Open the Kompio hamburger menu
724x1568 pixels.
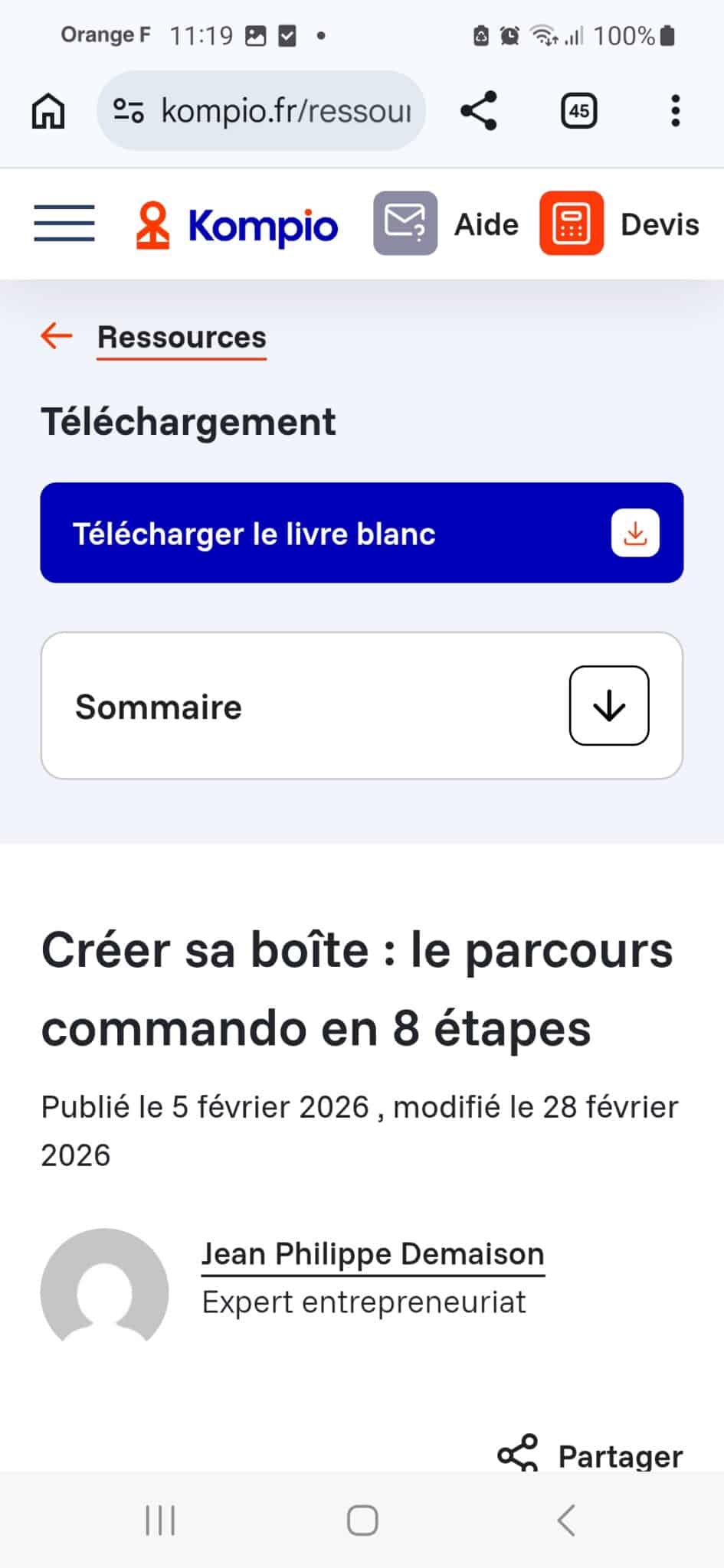(64, 224)
